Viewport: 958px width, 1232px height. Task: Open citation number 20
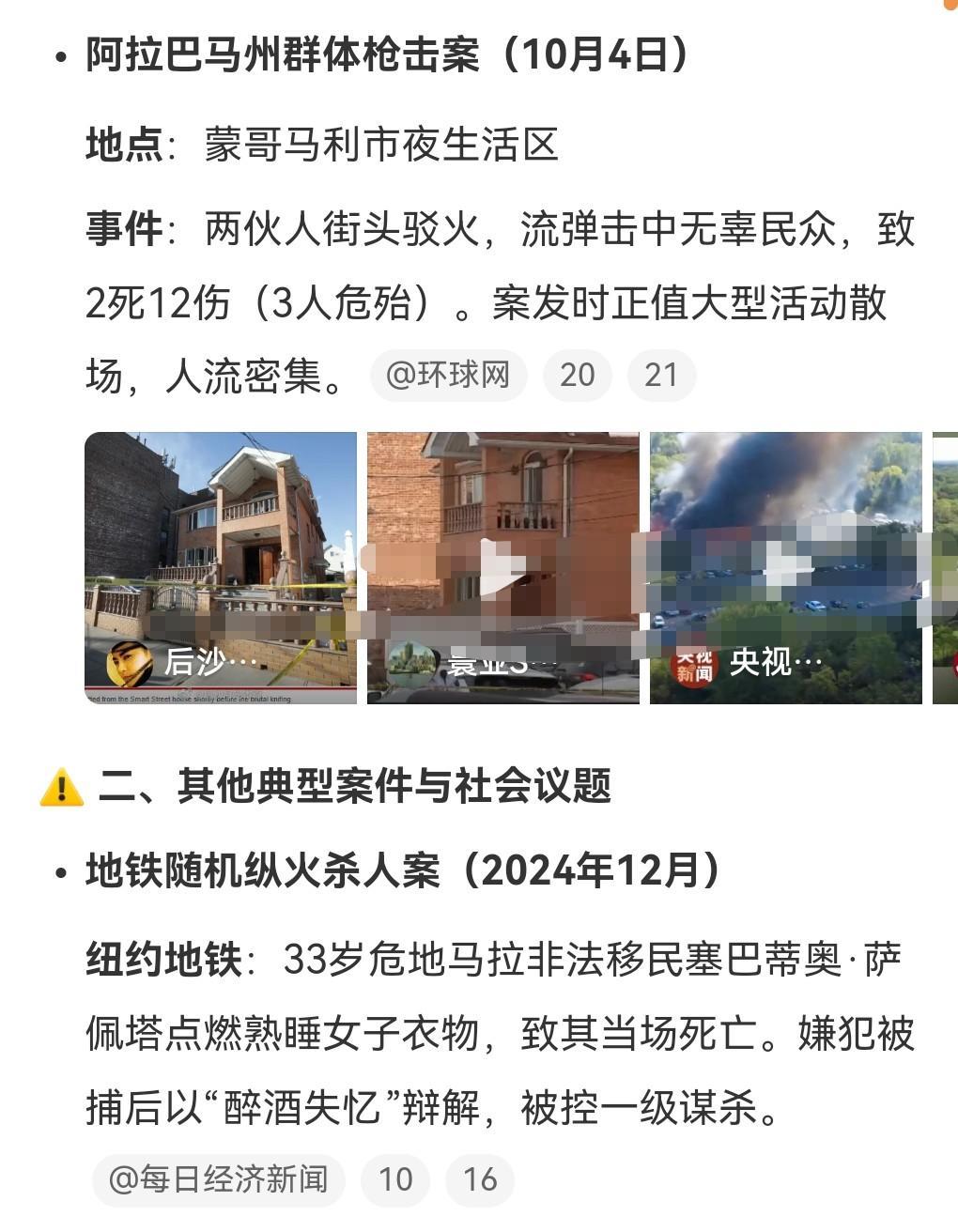click(577, 376)
